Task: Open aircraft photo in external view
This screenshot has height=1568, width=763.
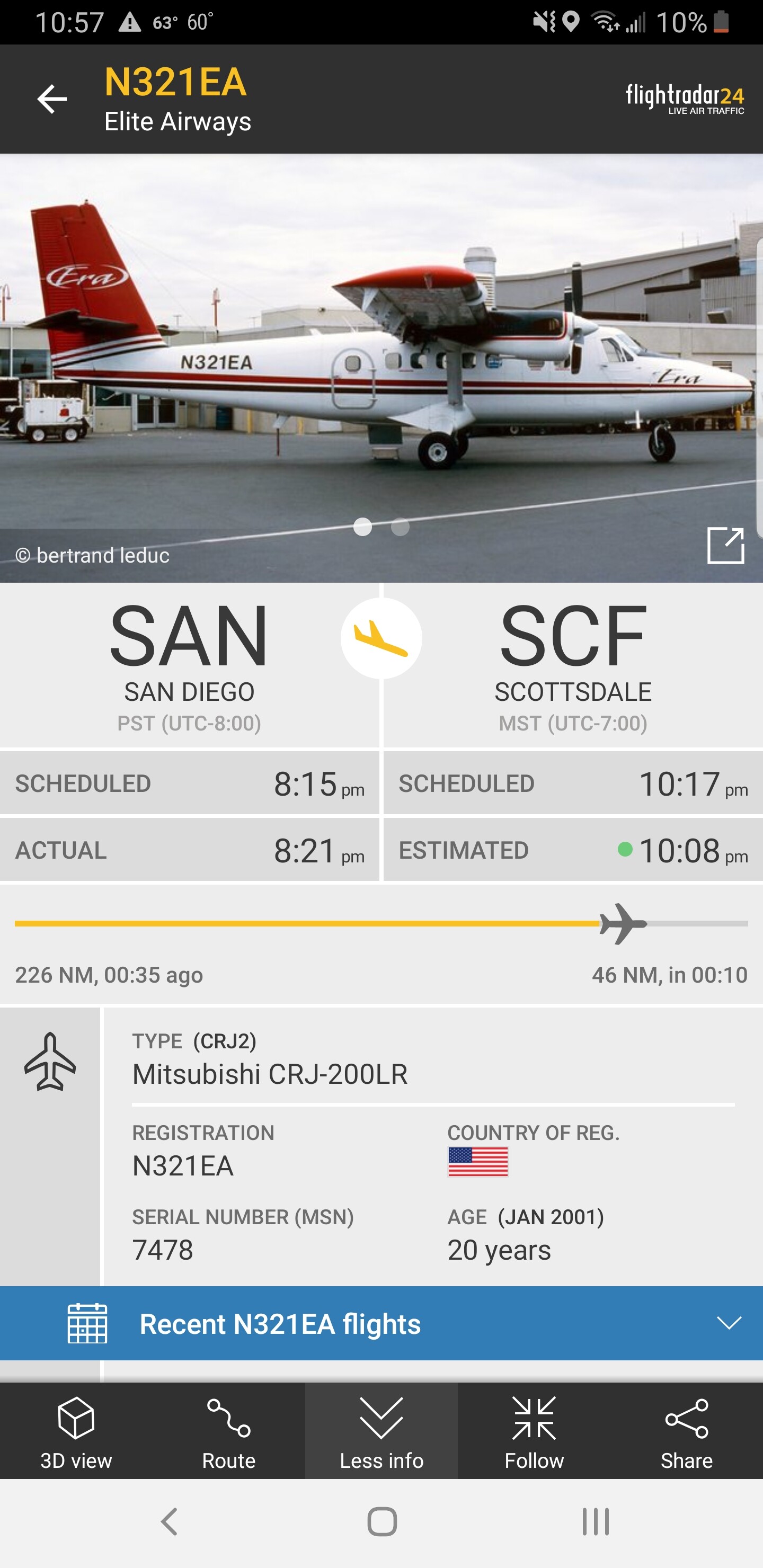Action: (x=725, y=546)
